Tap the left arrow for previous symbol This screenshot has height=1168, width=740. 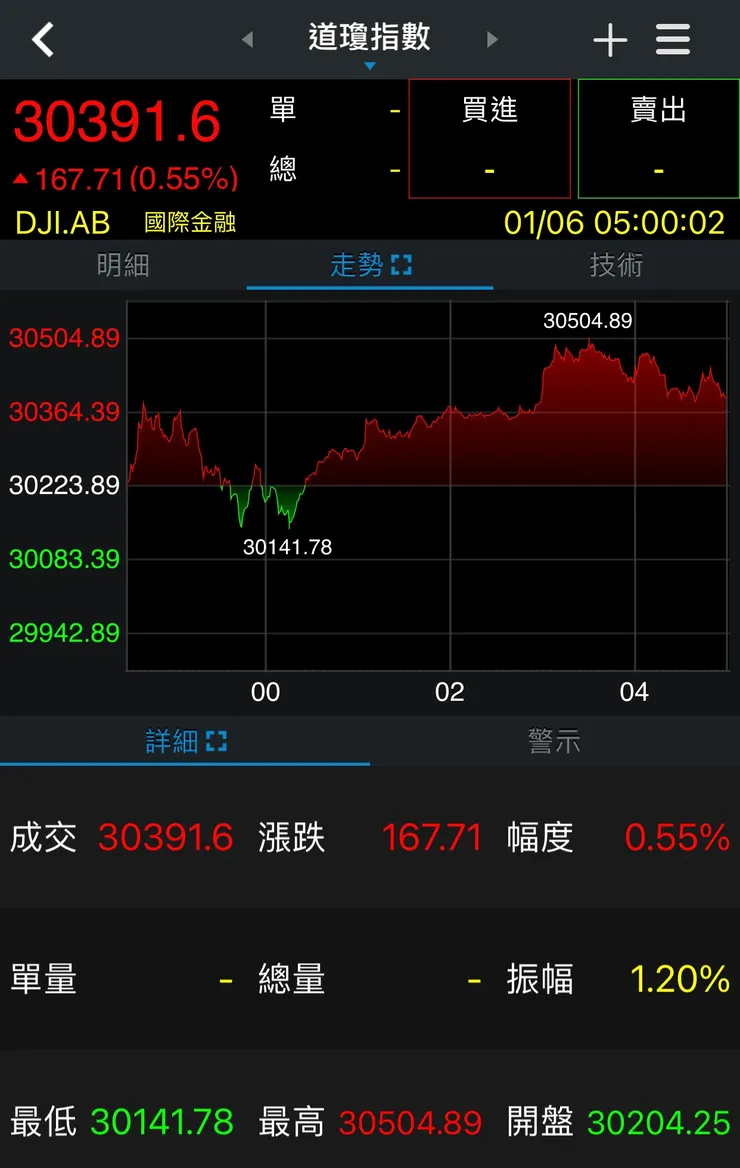(x=248, y=38)
